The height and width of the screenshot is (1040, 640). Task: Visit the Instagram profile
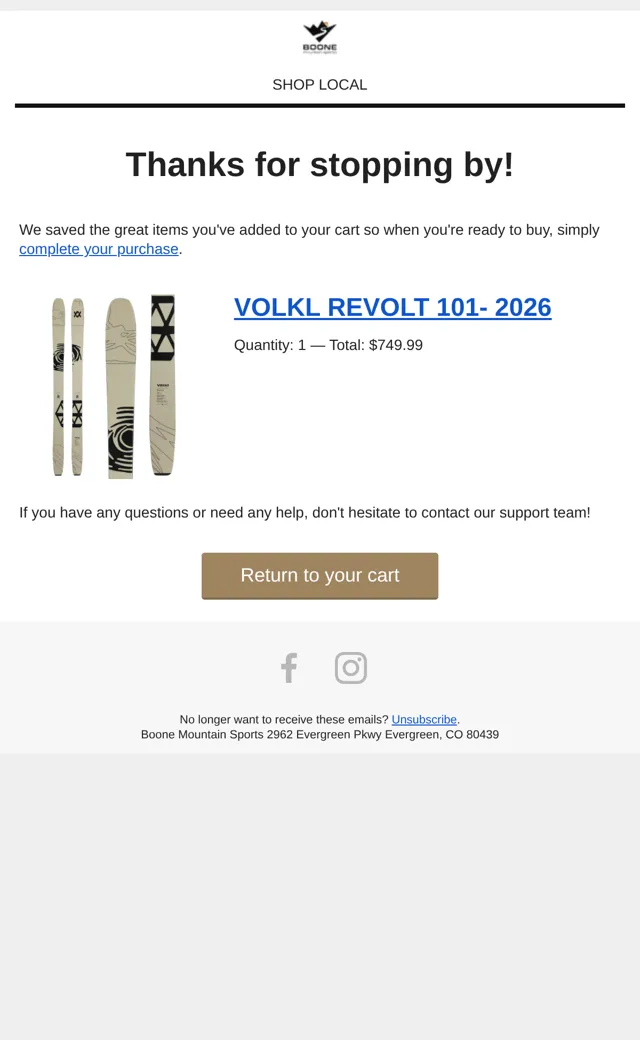351,668
